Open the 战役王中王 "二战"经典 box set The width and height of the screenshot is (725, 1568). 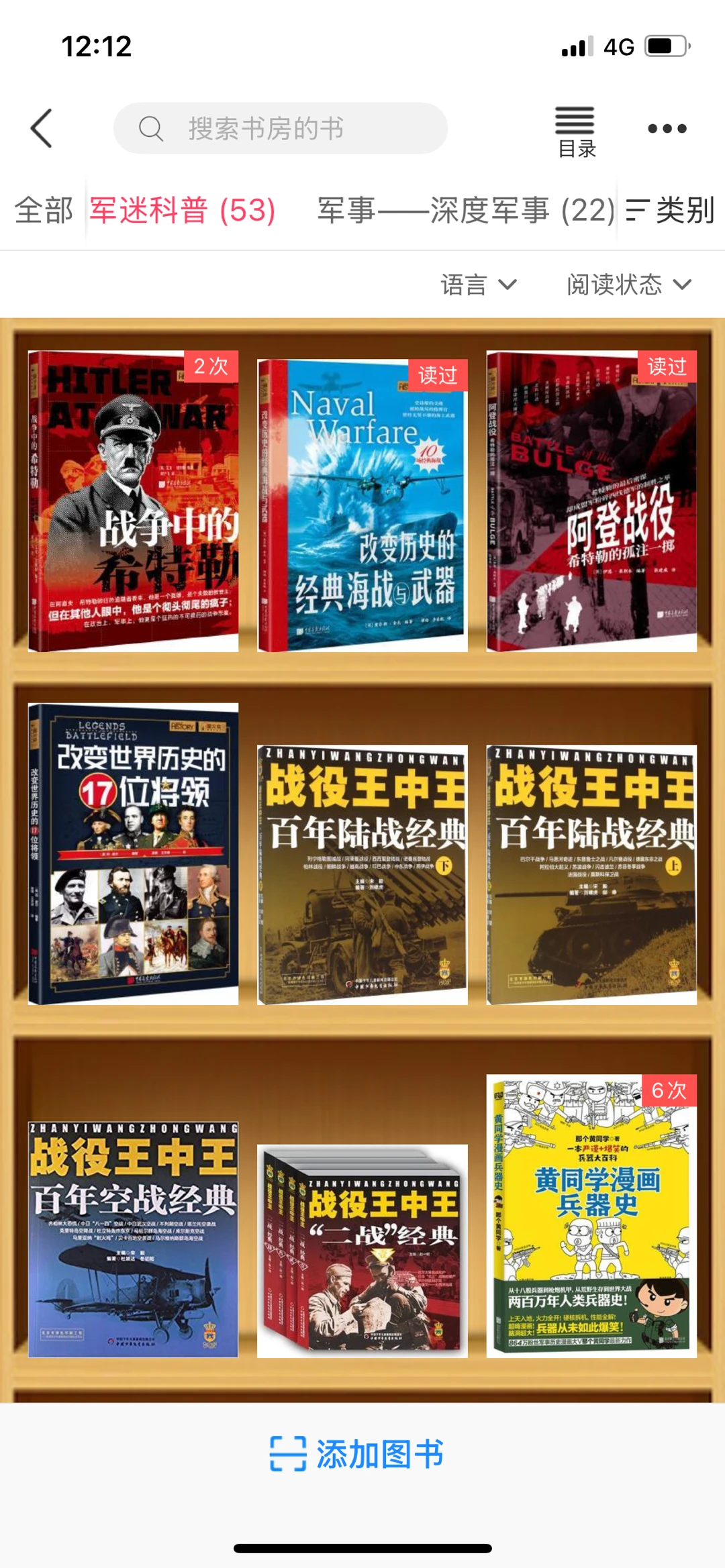point(362,1251)
